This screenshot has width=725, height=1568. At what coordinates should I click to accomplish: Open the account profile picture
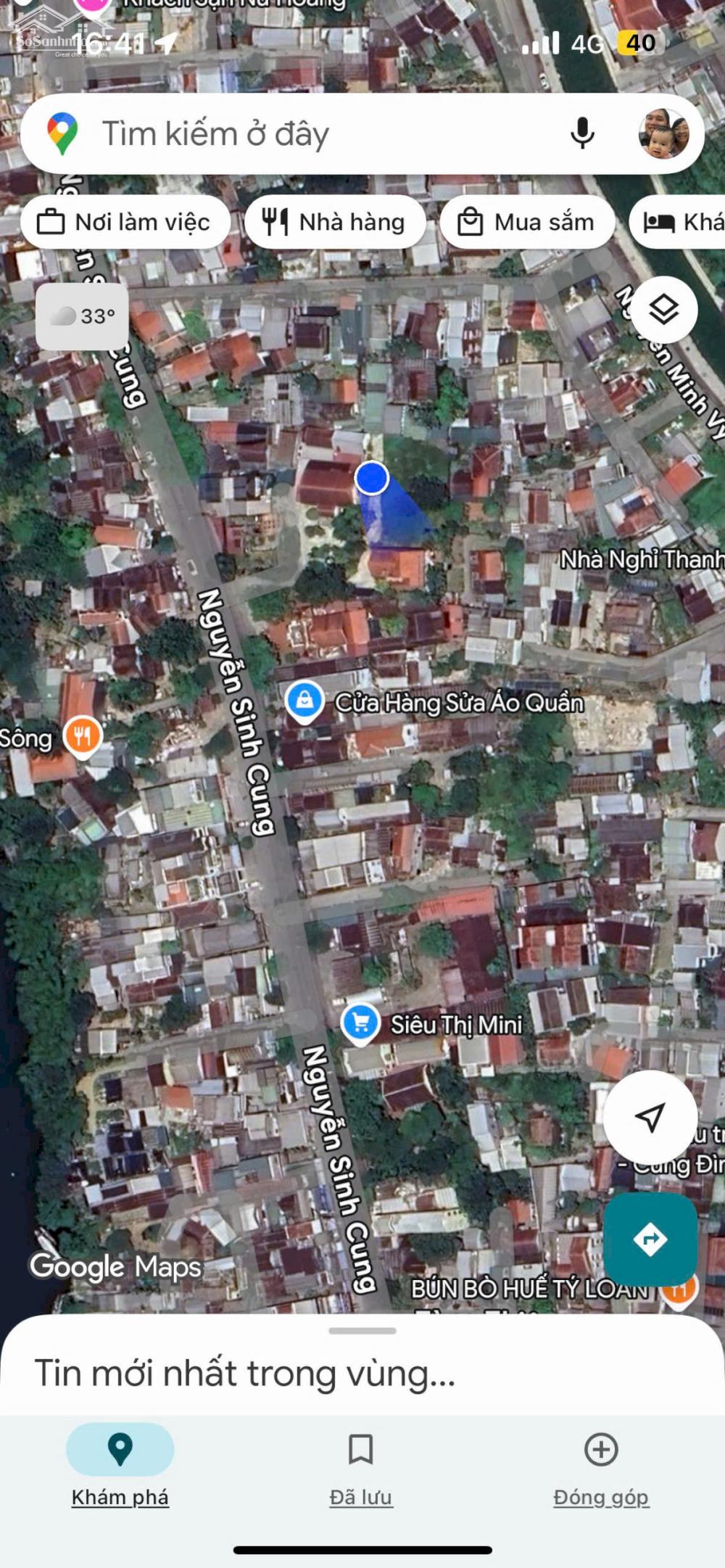click(x=663, y=133)
